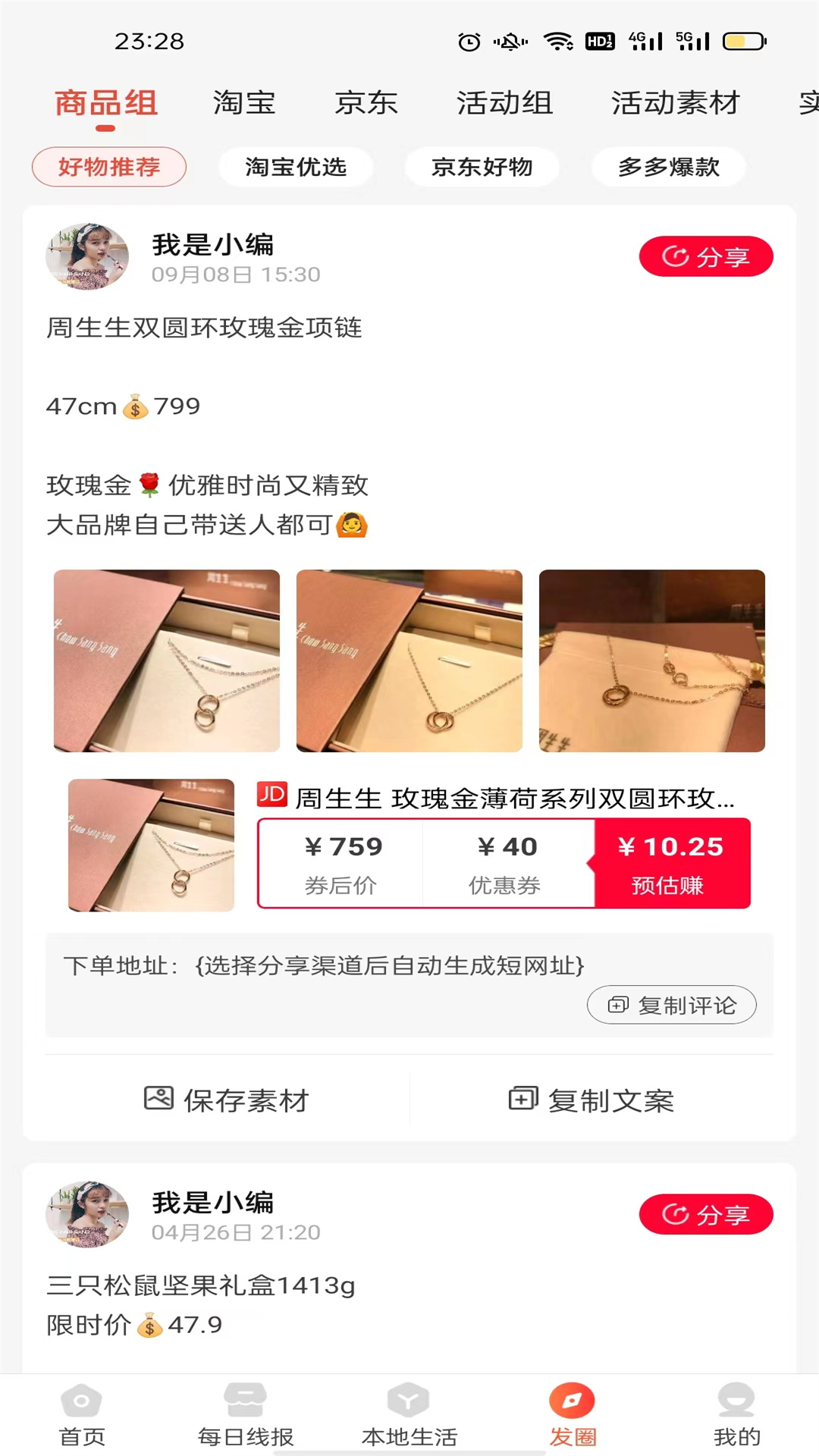Open the 京东 top tab

tap(366, 102)
